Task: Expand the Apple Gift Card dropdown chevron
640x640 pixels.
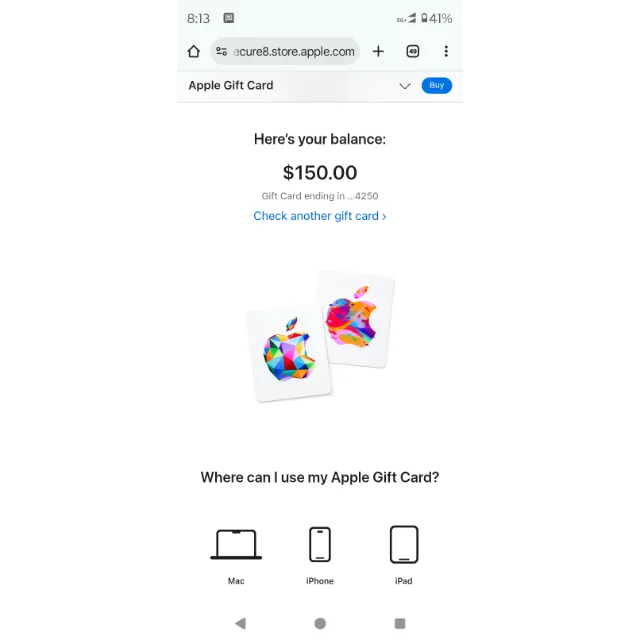Action: click(x=405, y=86)
